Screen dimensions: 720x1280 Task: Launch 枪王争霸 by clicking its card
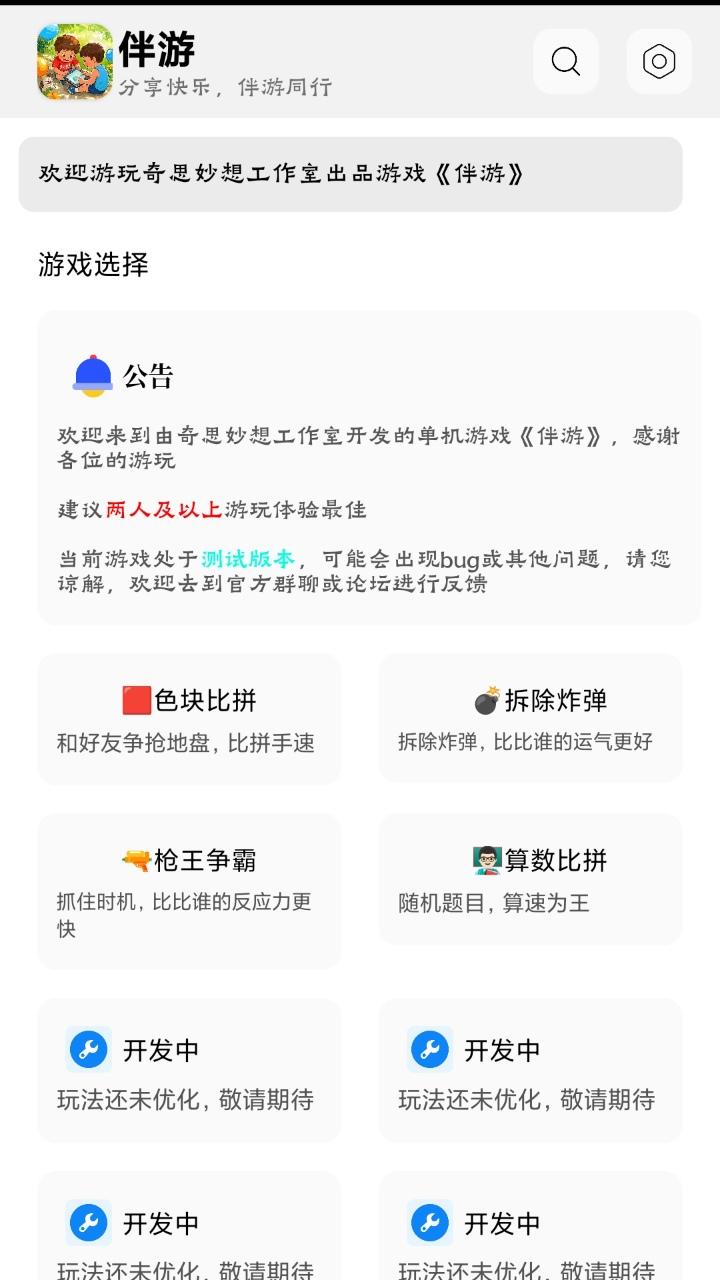(x=188, y=892)
